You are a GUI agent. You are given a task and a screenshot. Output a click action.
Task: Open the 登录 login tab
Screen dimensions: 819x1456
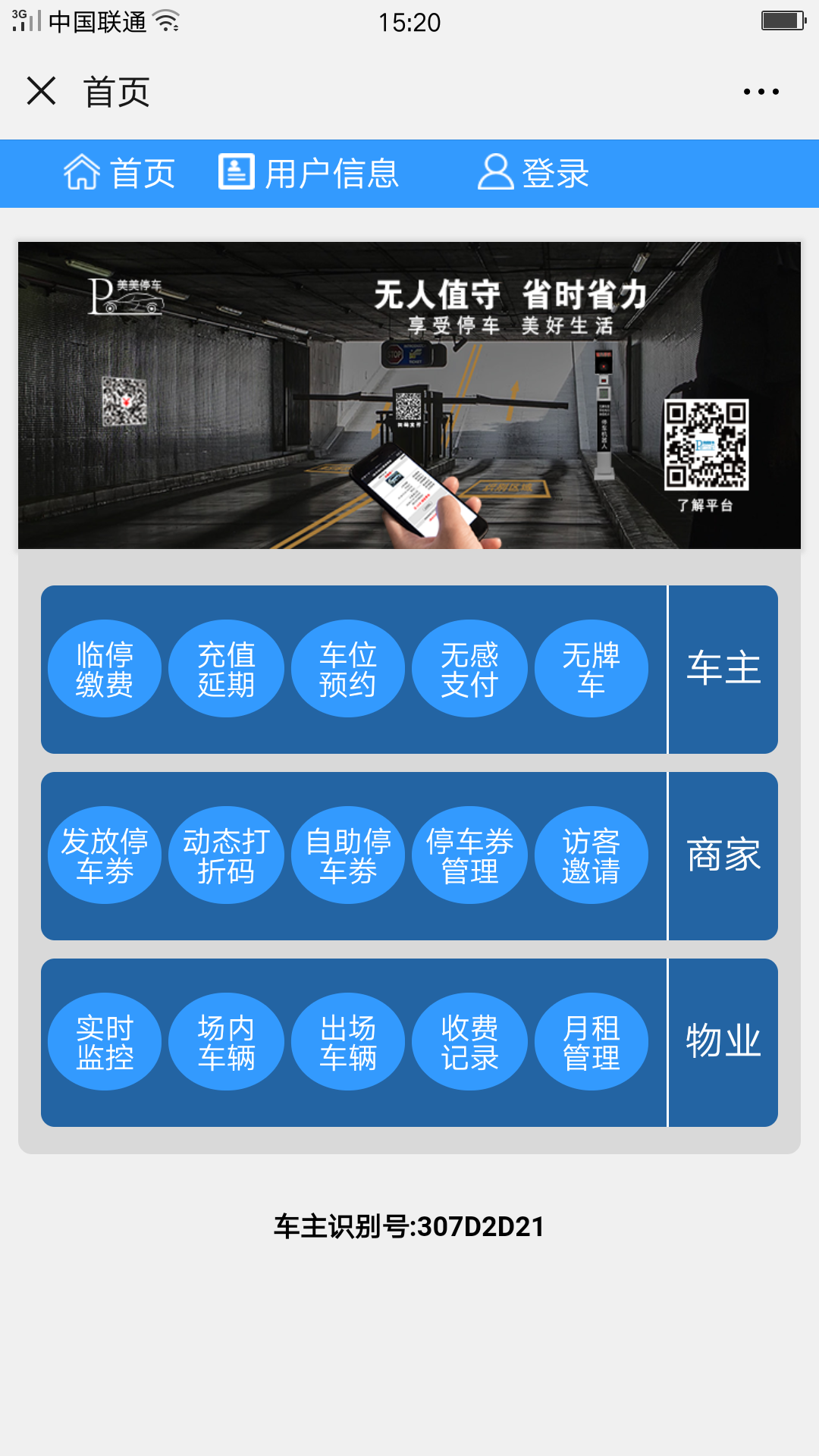pyautogui.click(x=533, y=173)
